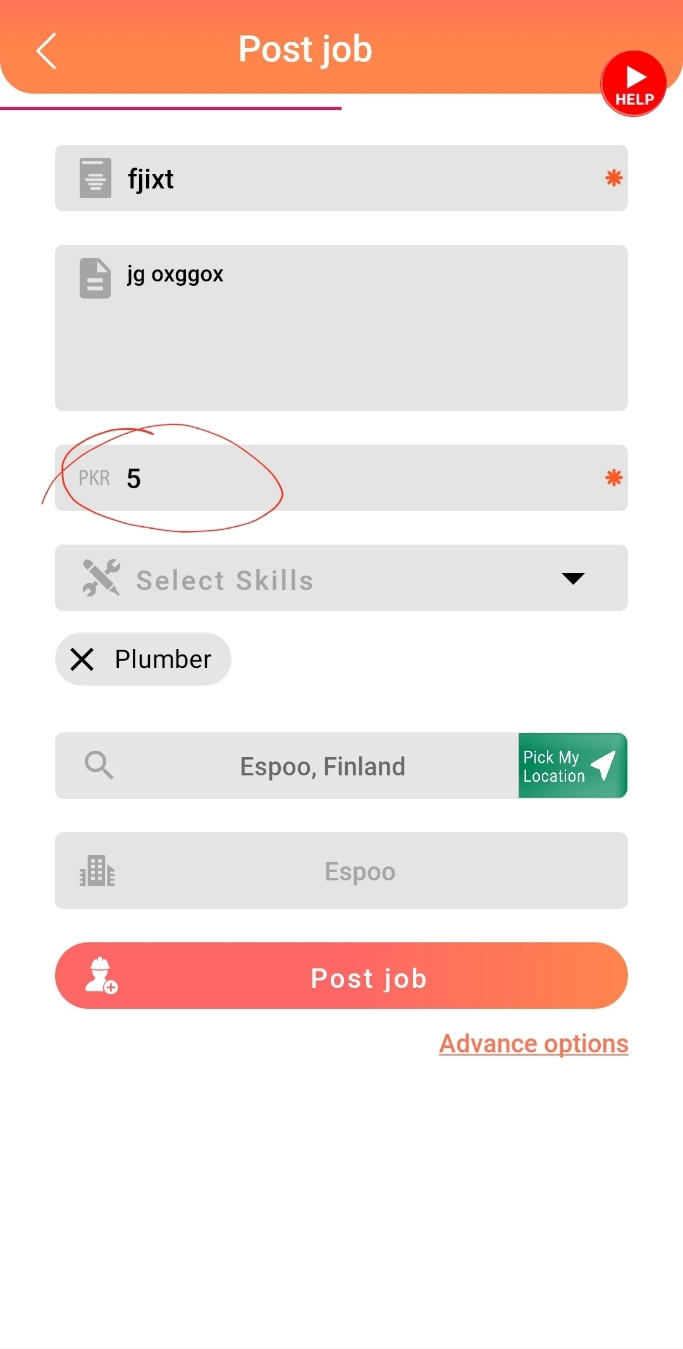683x1349 pixels.
Task: Use Pick My Location button
Action: [x=572, y=766]
